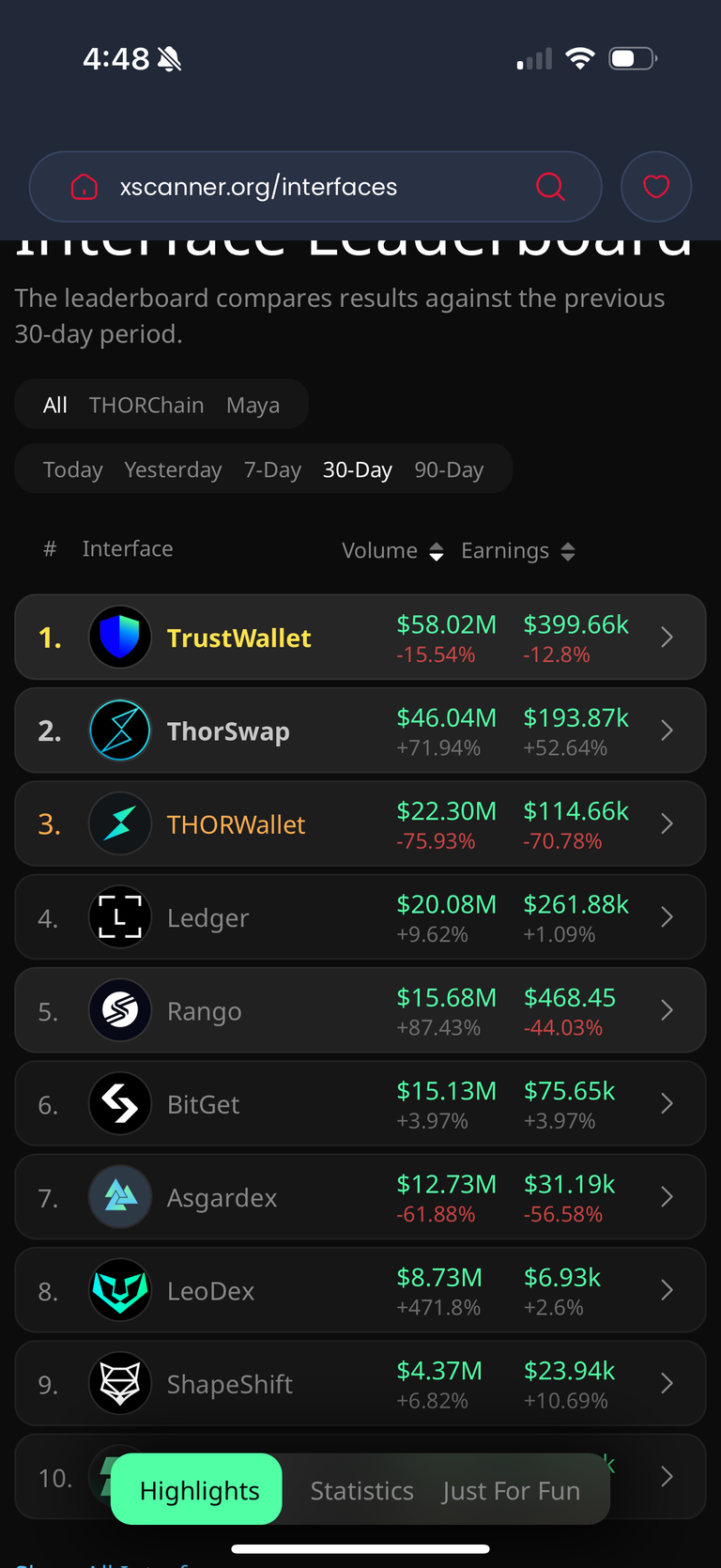View Rango interface details
Viewport: 721px width, 1568px height.
coord(360,1010)
